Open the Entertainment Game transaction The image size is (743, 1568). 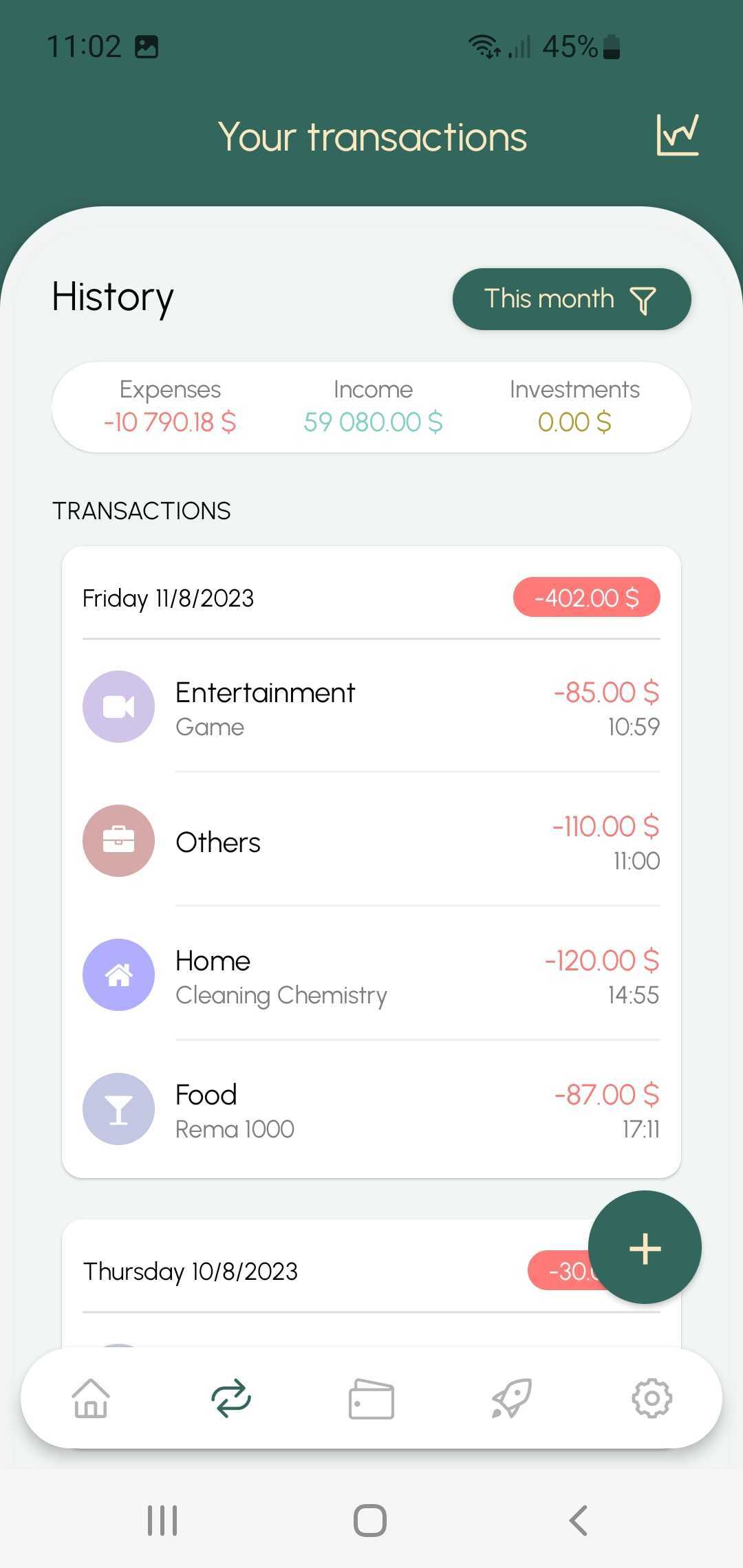coord(371,708)
